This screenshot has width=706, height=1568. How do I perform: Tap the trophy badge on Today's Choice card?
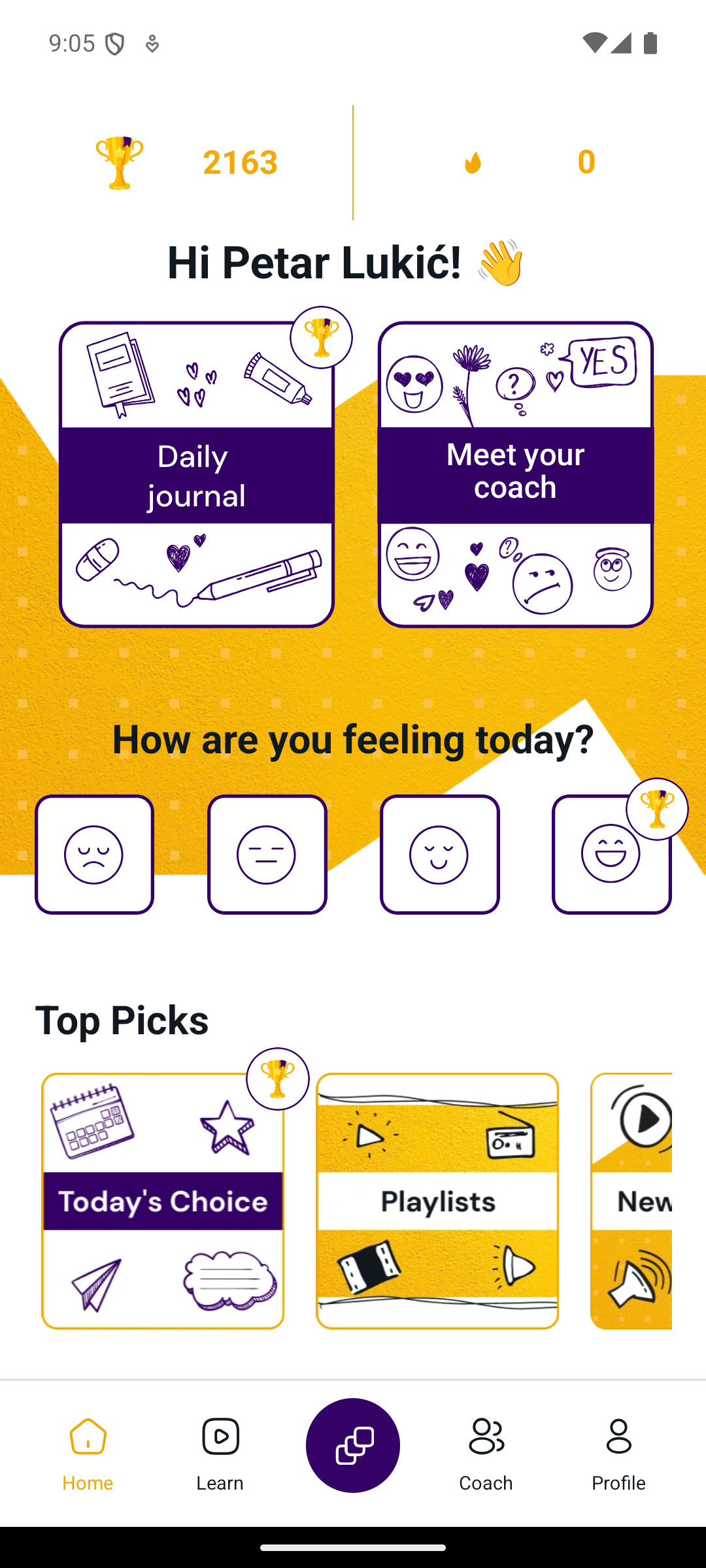pyautogui.click(x=277, y=1079)
